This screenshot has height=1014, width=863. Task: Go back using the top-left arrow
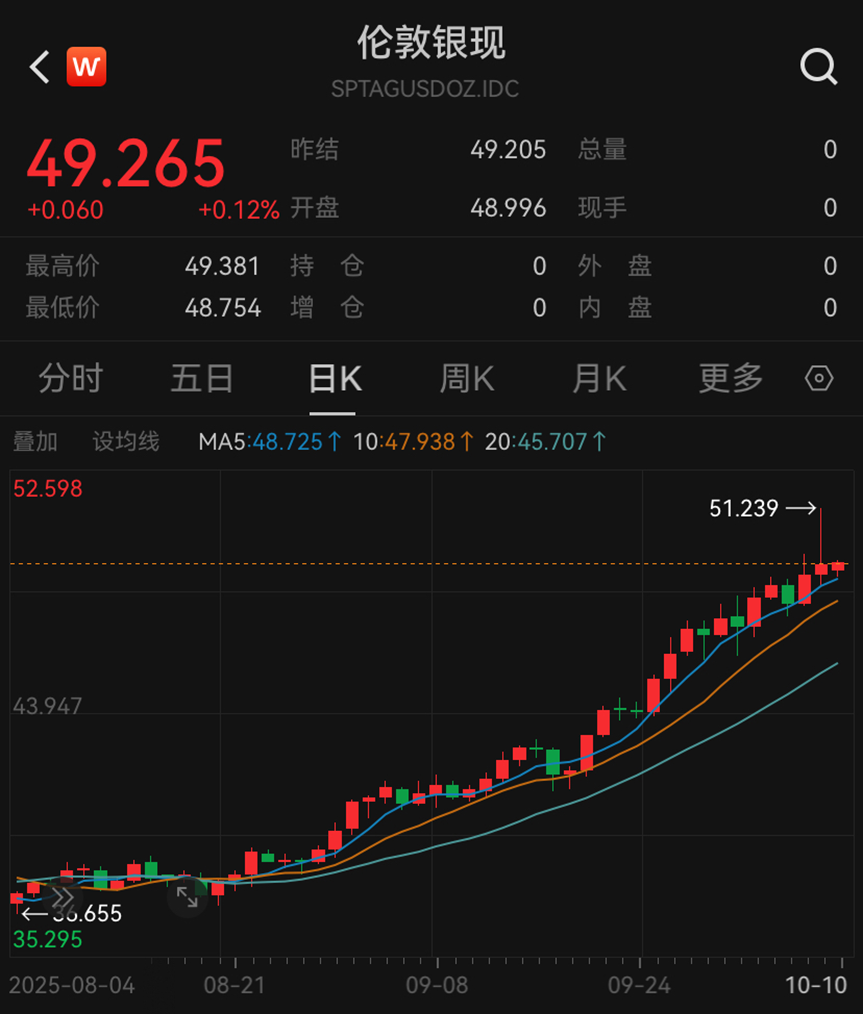tap(39, 67)
